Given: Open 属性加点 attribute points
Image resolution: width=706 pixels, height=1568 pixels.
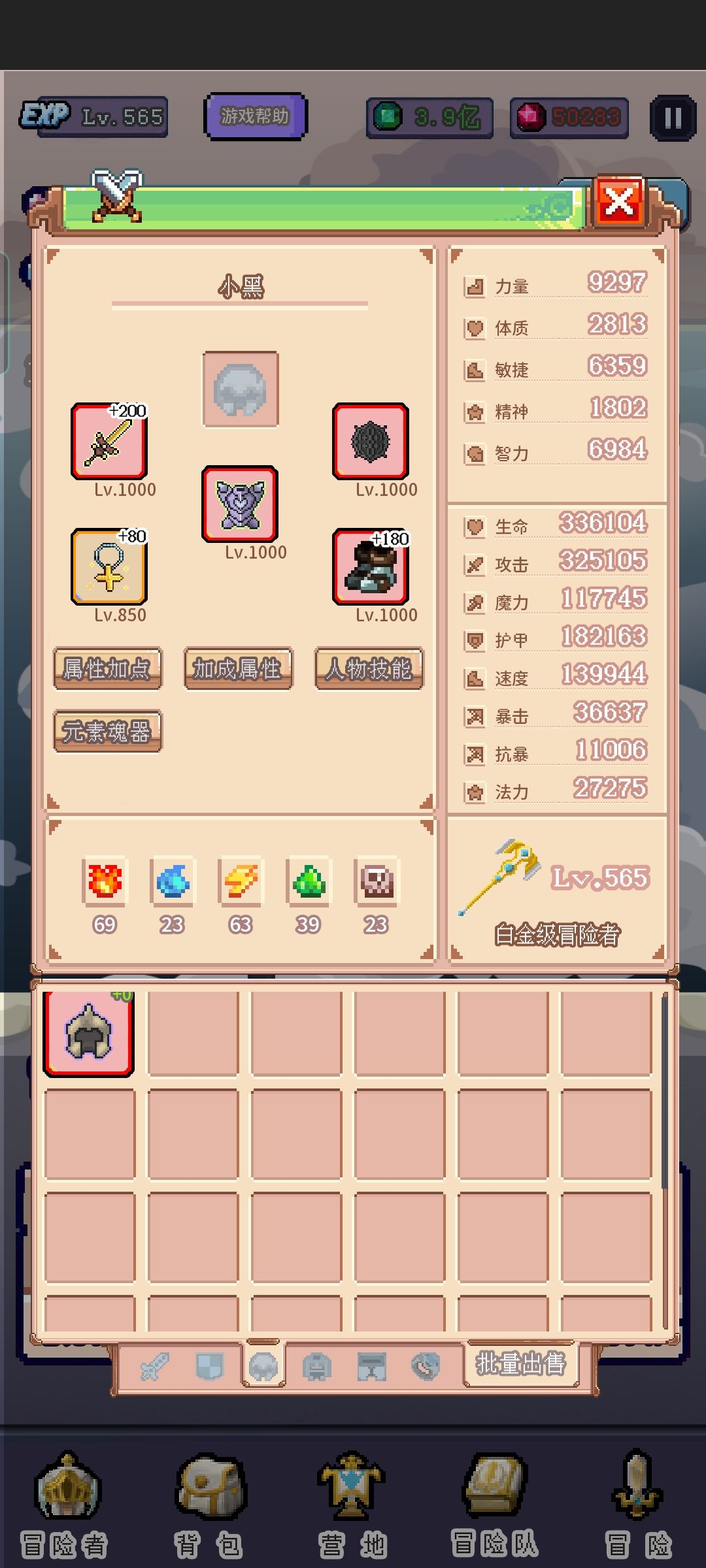Looking at the screenshot, I should pyautogui.click(x=107, y=668).
